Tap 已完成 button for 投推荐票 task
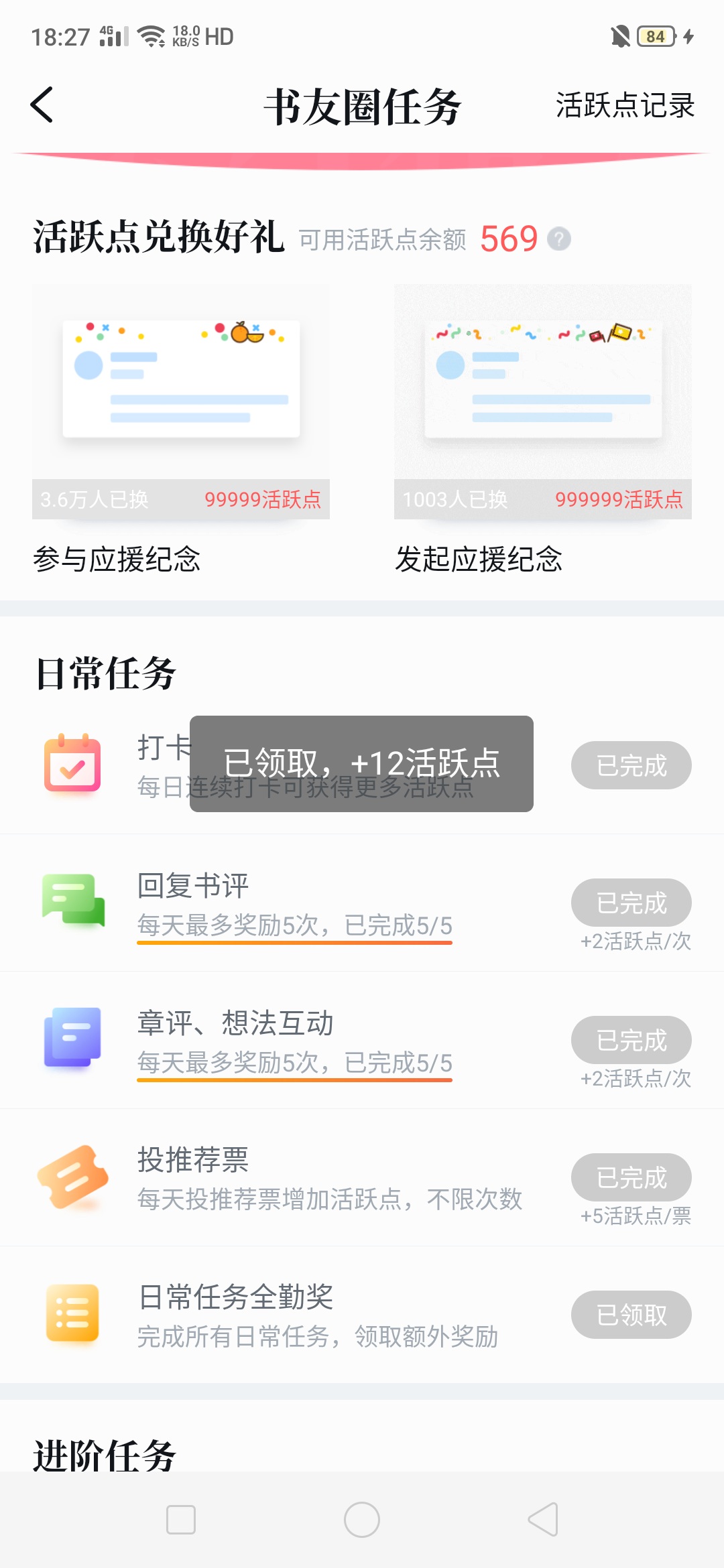This screenshot has width=724, height=1568. pyautogui.click(x=631, y=1177)
